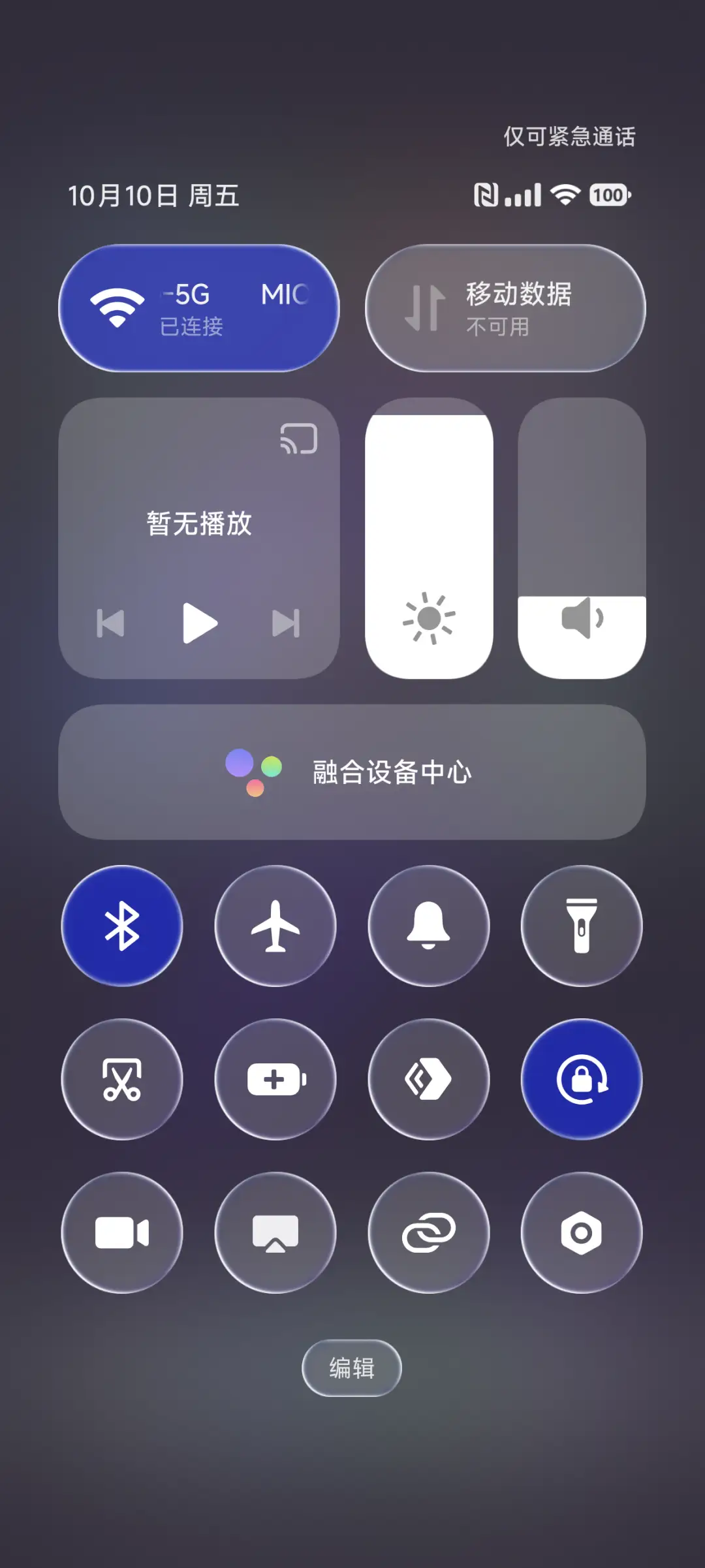705x1568 pixels.
Task: Tap the battery indicator showing 100
Action: [609, 195]
